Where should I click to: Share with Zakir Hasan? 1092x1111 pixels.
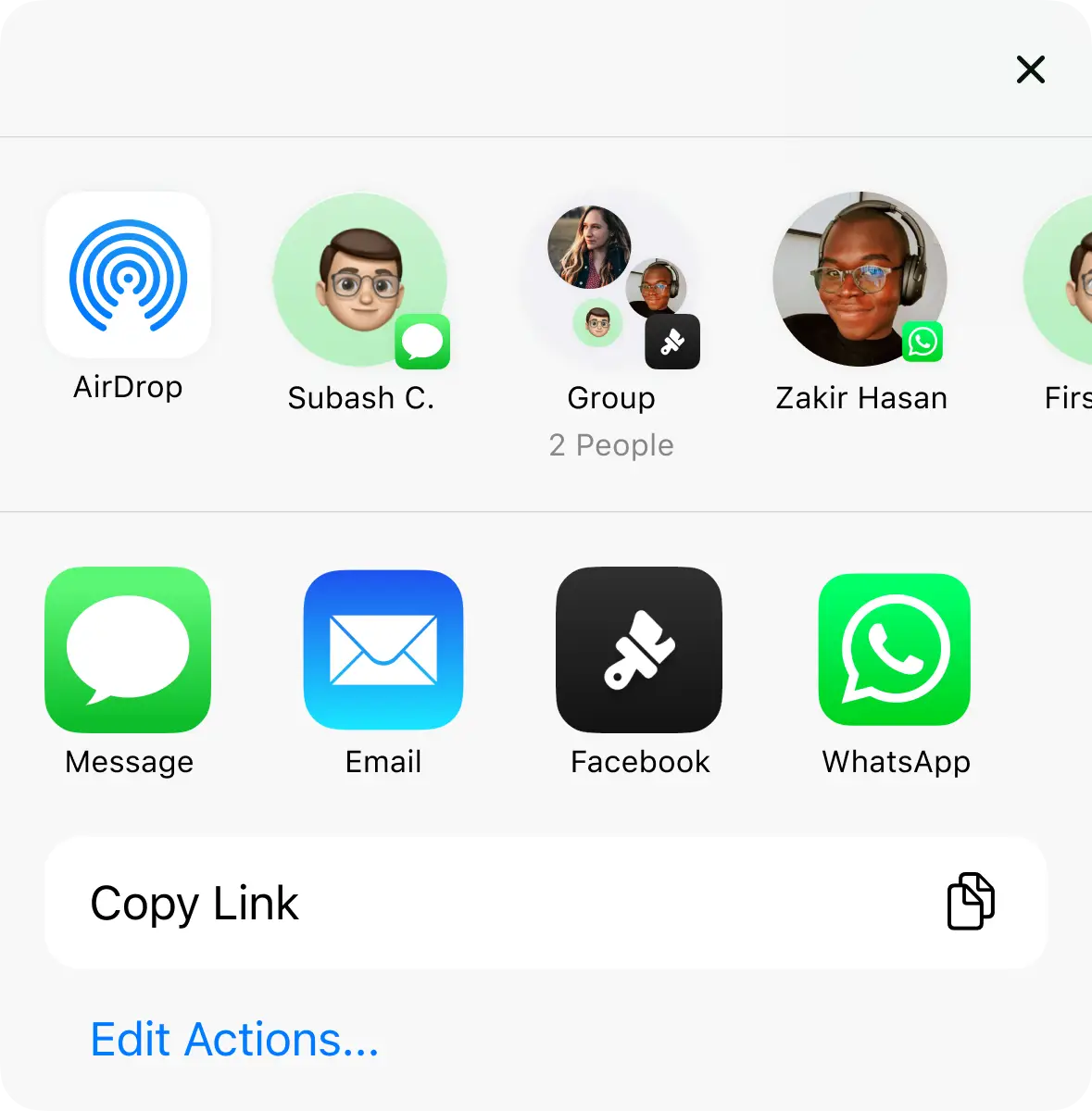[x=860, y=280]
